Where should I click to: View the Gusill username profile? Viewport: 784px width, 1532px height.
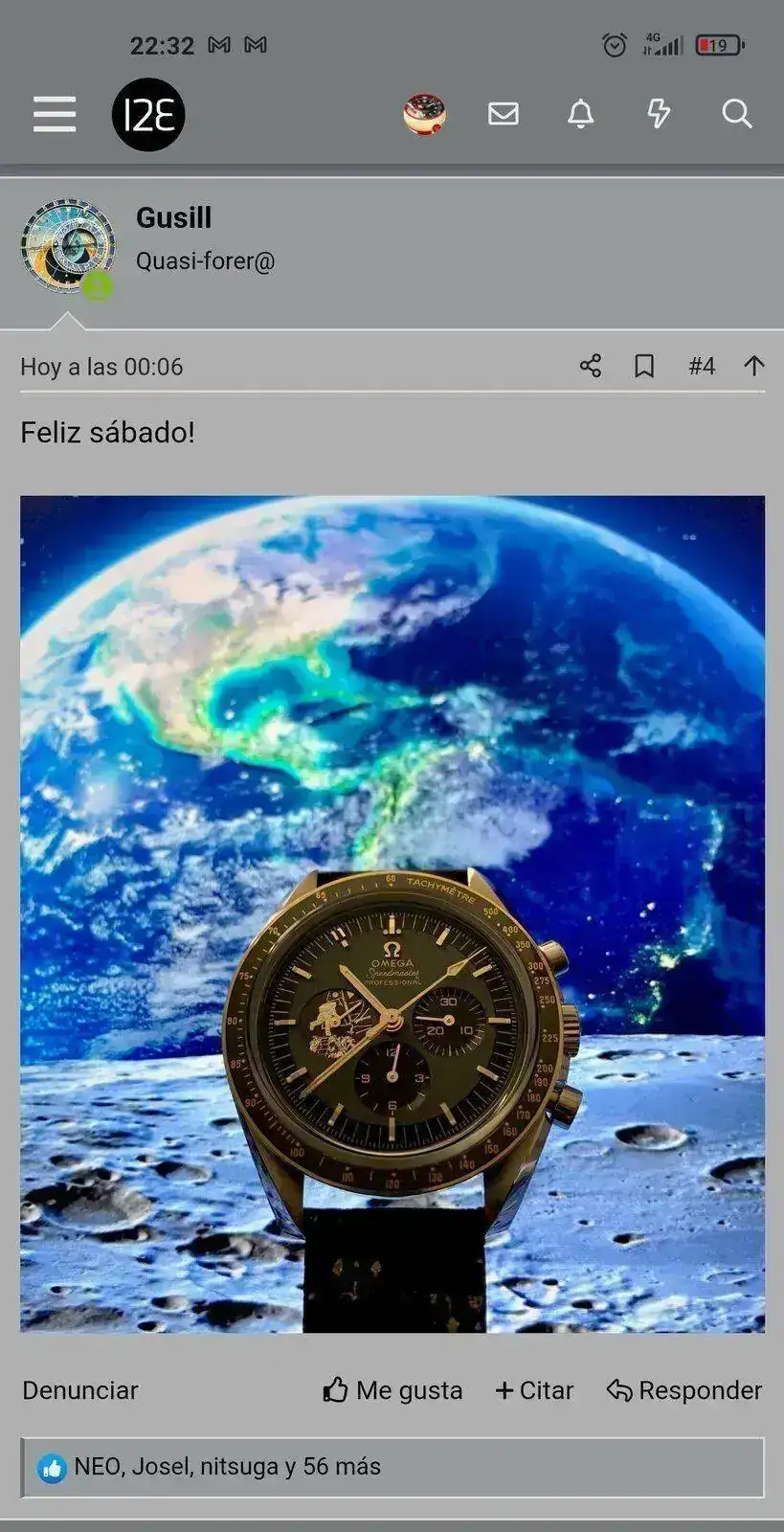point(173,217)
